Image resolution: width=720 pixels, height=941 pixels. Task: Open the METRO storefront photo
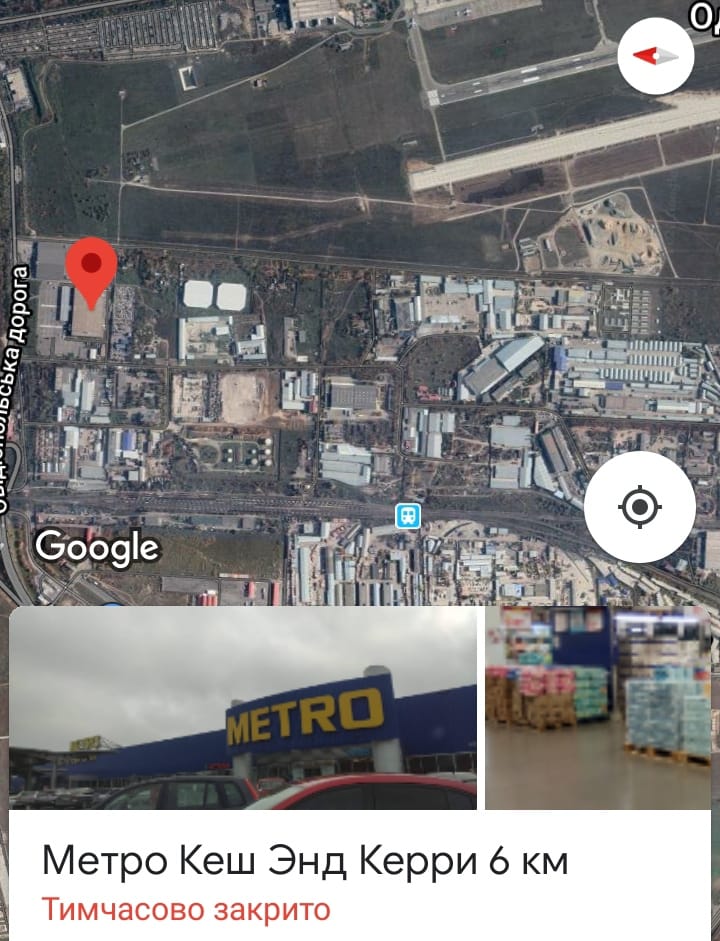coord(243,707)
